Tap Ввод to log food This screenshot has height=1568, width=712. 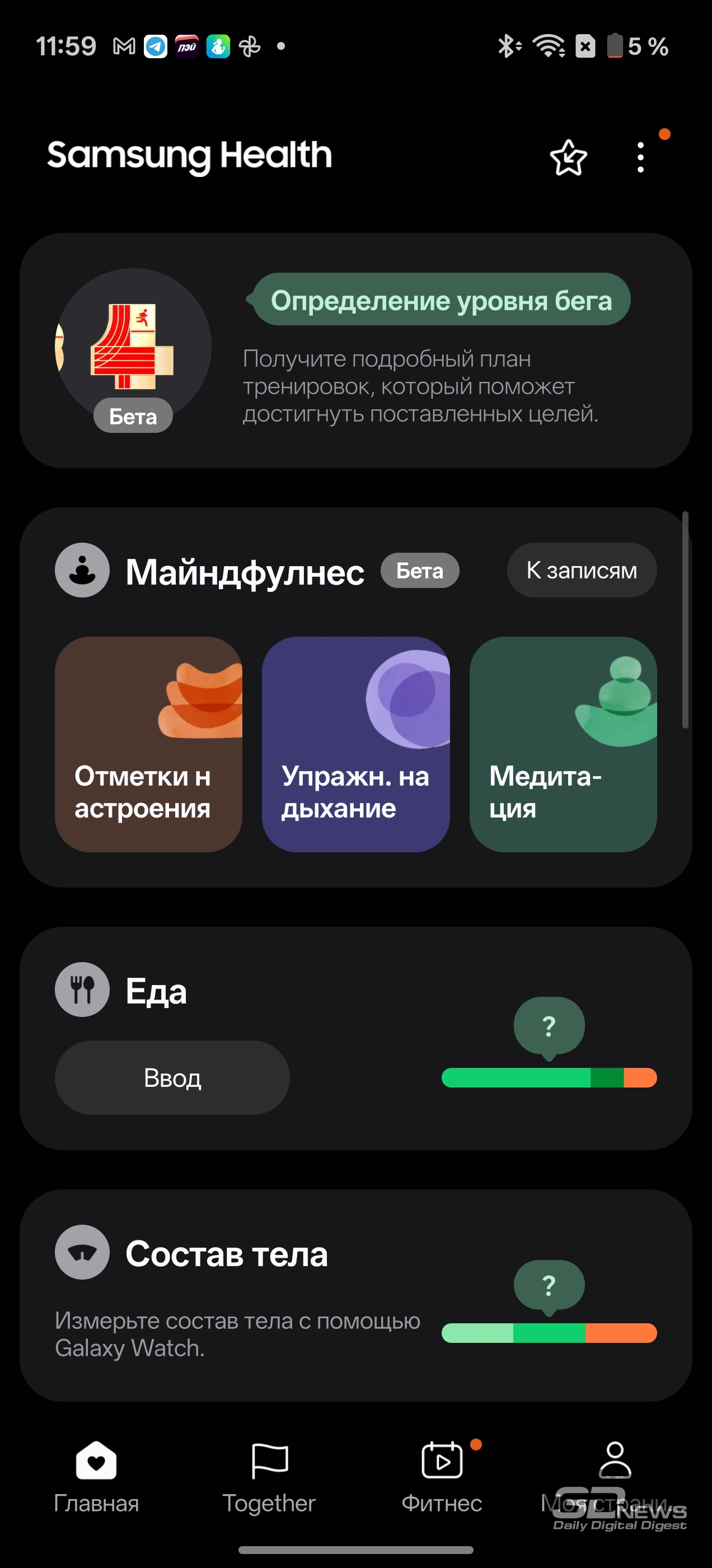[x=172, y=1077]
